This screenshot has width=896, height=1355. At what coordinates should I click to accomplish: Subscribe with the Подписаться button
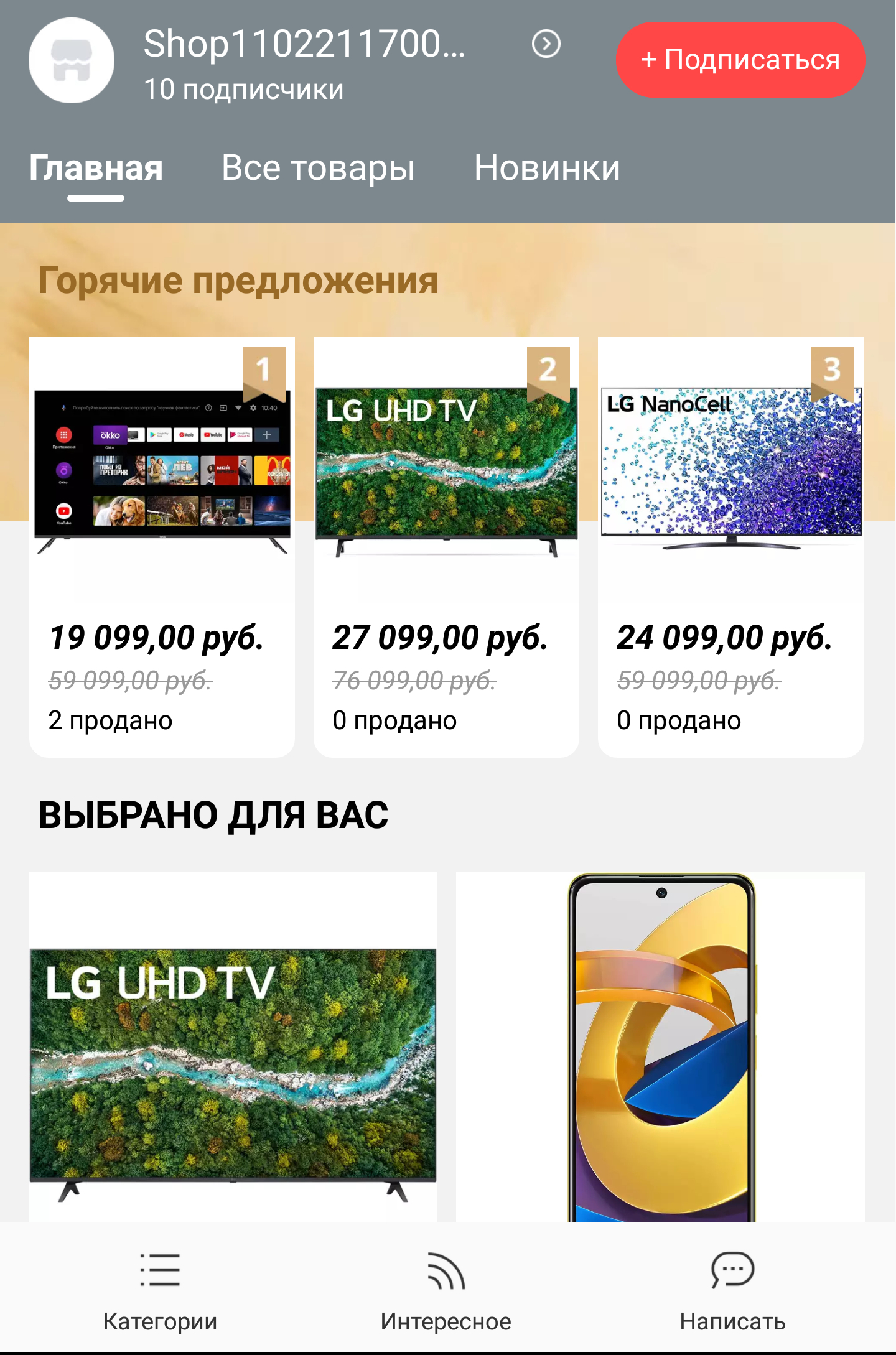pyautogui.click(x=740, y=60)
